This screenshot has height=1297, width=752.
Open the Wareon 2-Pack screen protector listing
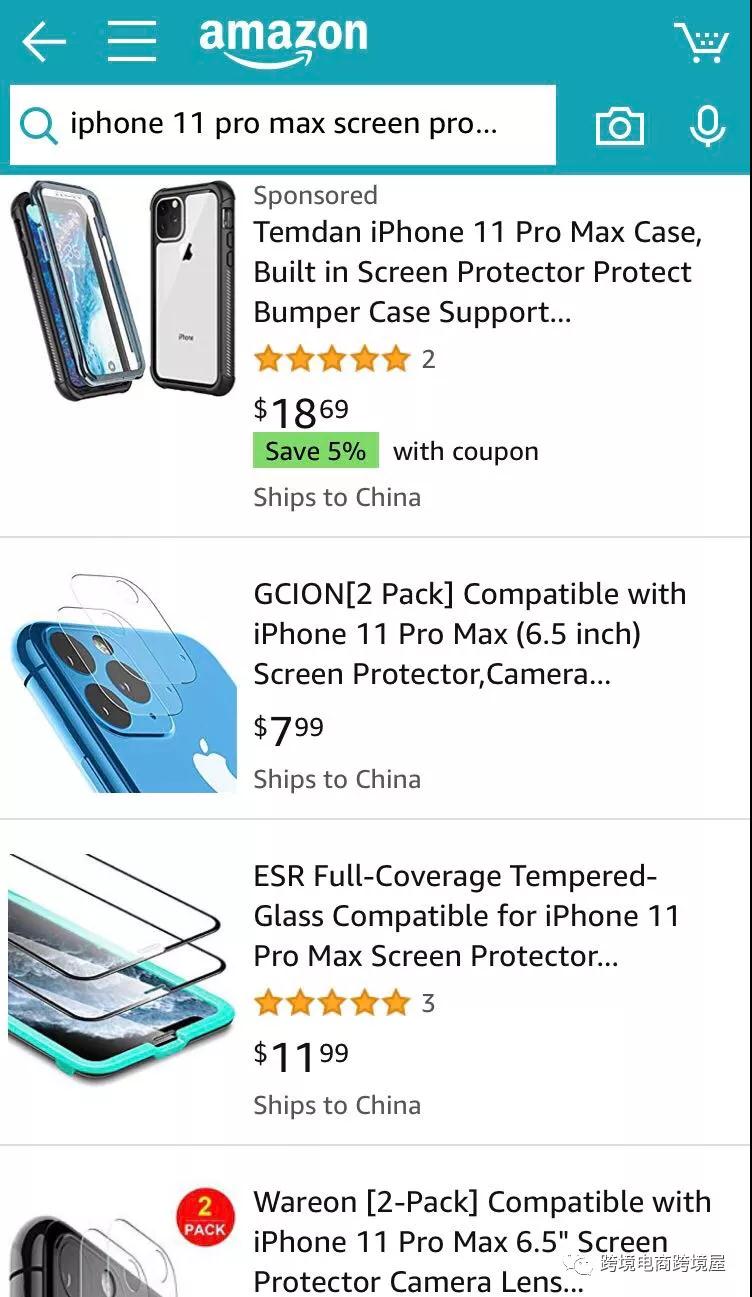click(482, 1241)
